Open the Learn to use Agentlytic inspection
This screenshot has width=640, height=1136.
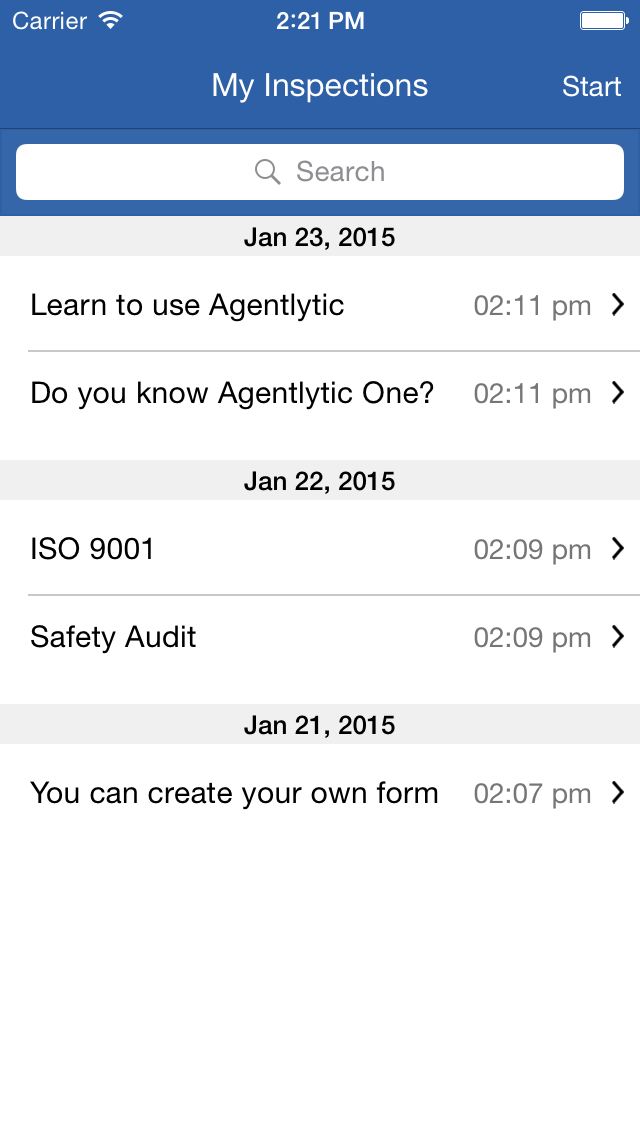[320, 305]
